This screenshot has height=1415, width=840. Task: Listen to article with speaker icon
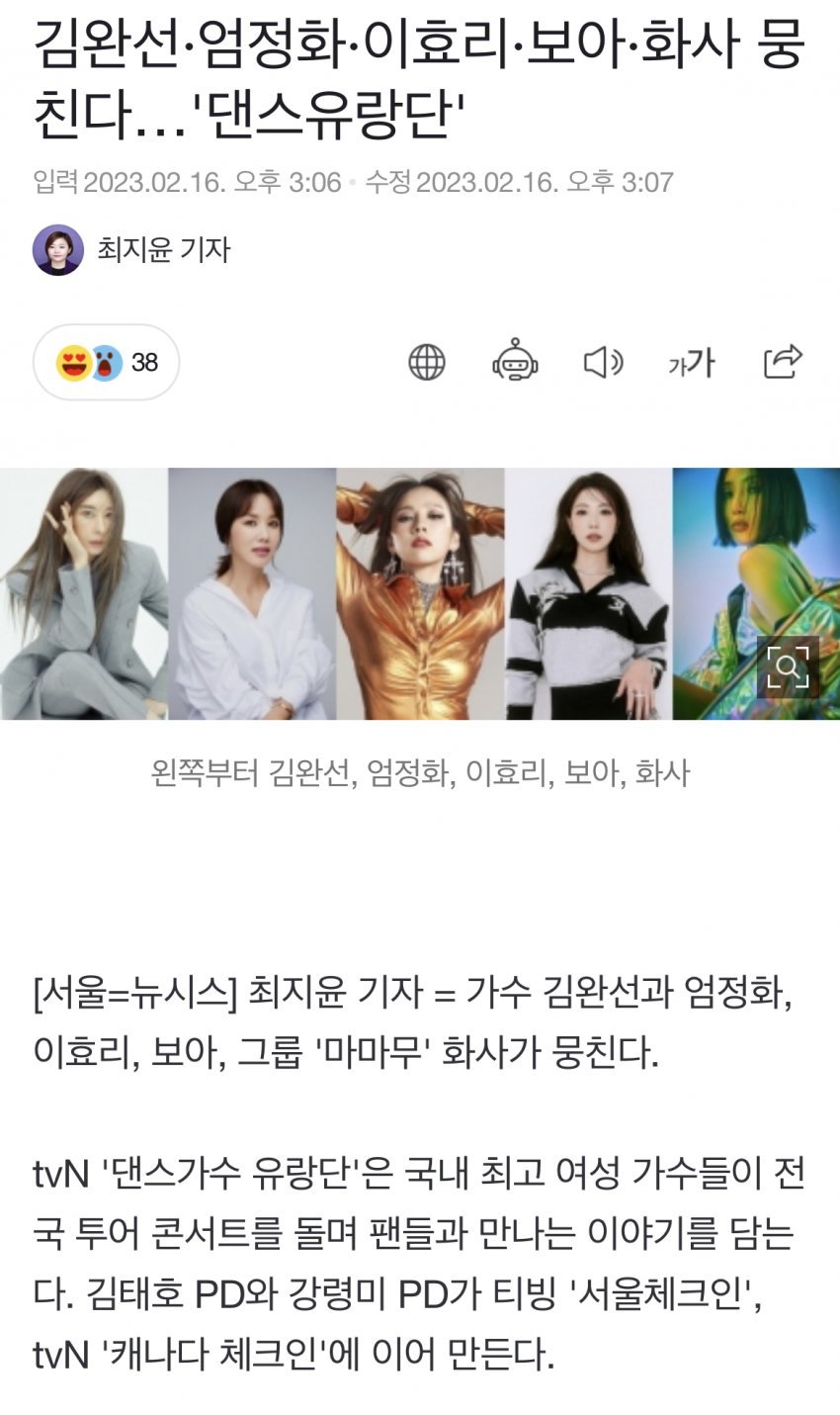[x=603, y=363]
